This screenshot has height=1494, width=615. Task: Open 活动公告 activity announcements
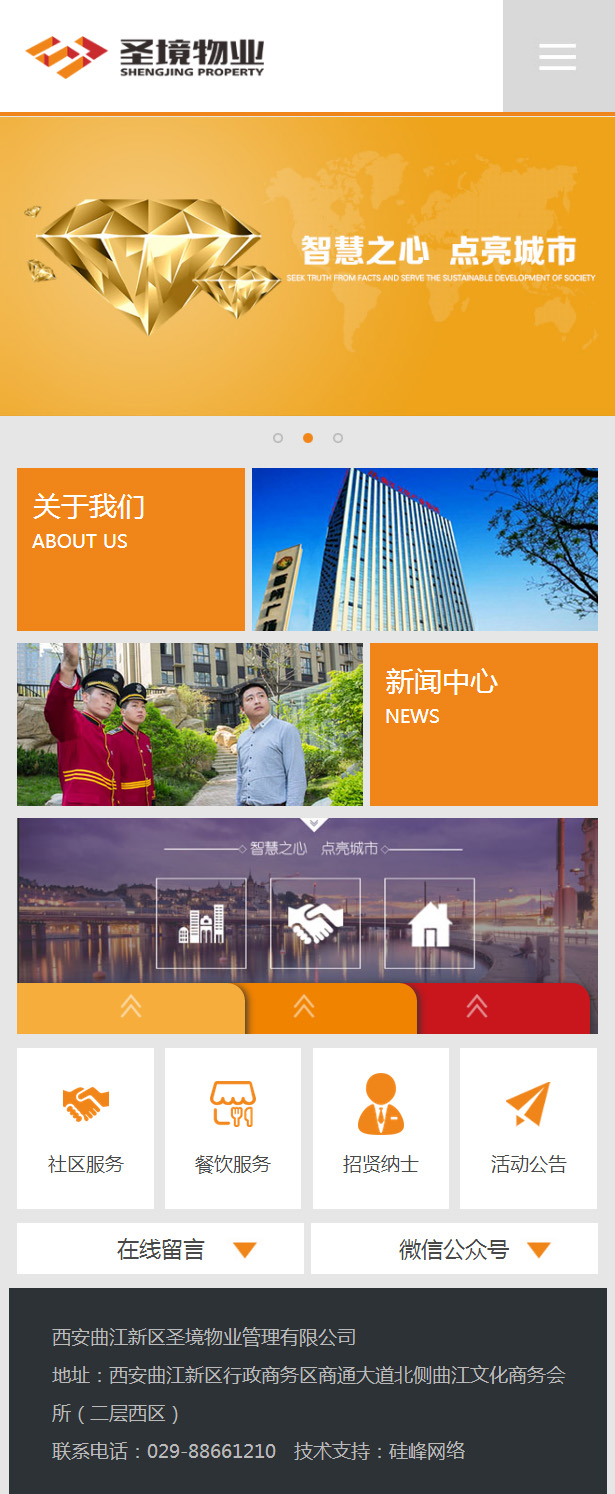point(528,1128)
